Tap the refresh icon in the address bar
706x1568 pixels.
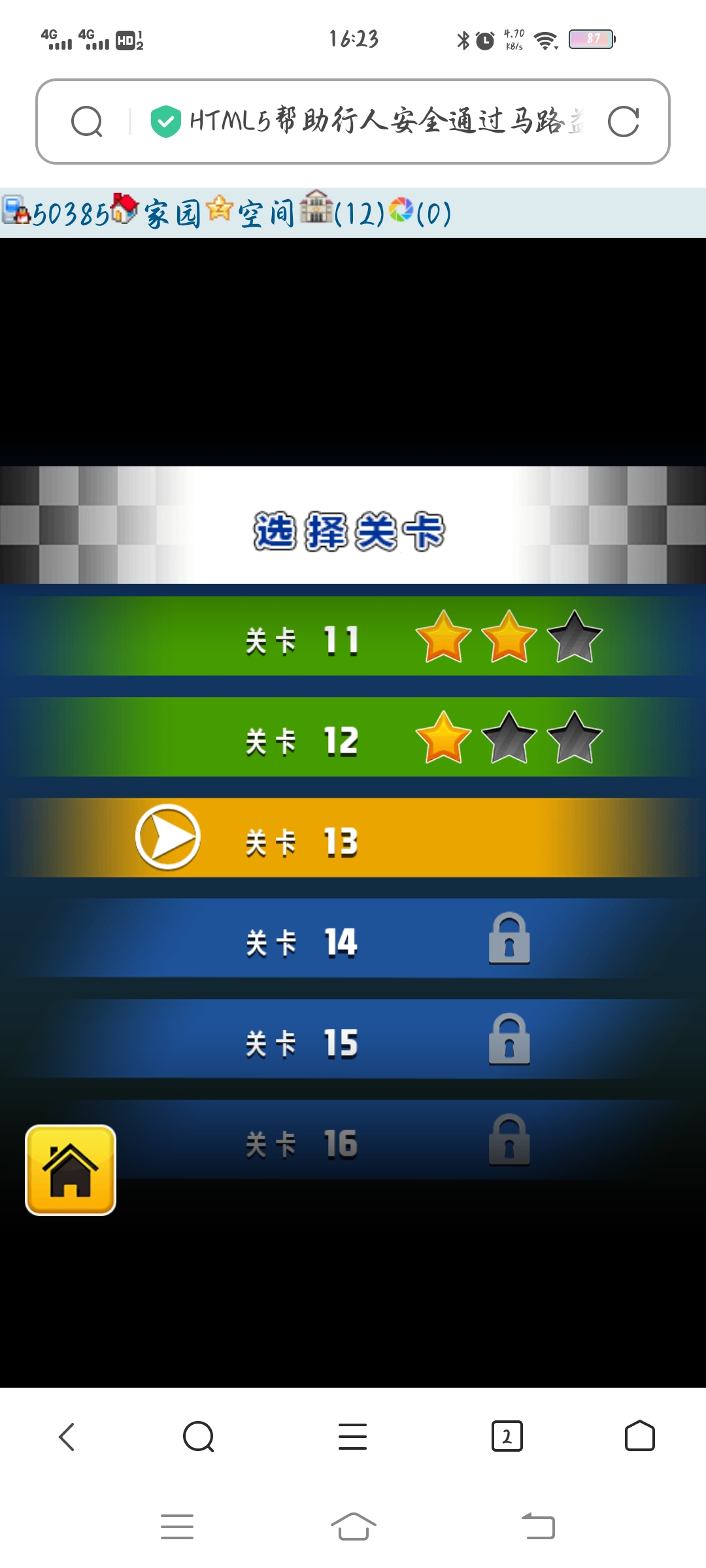626,122
